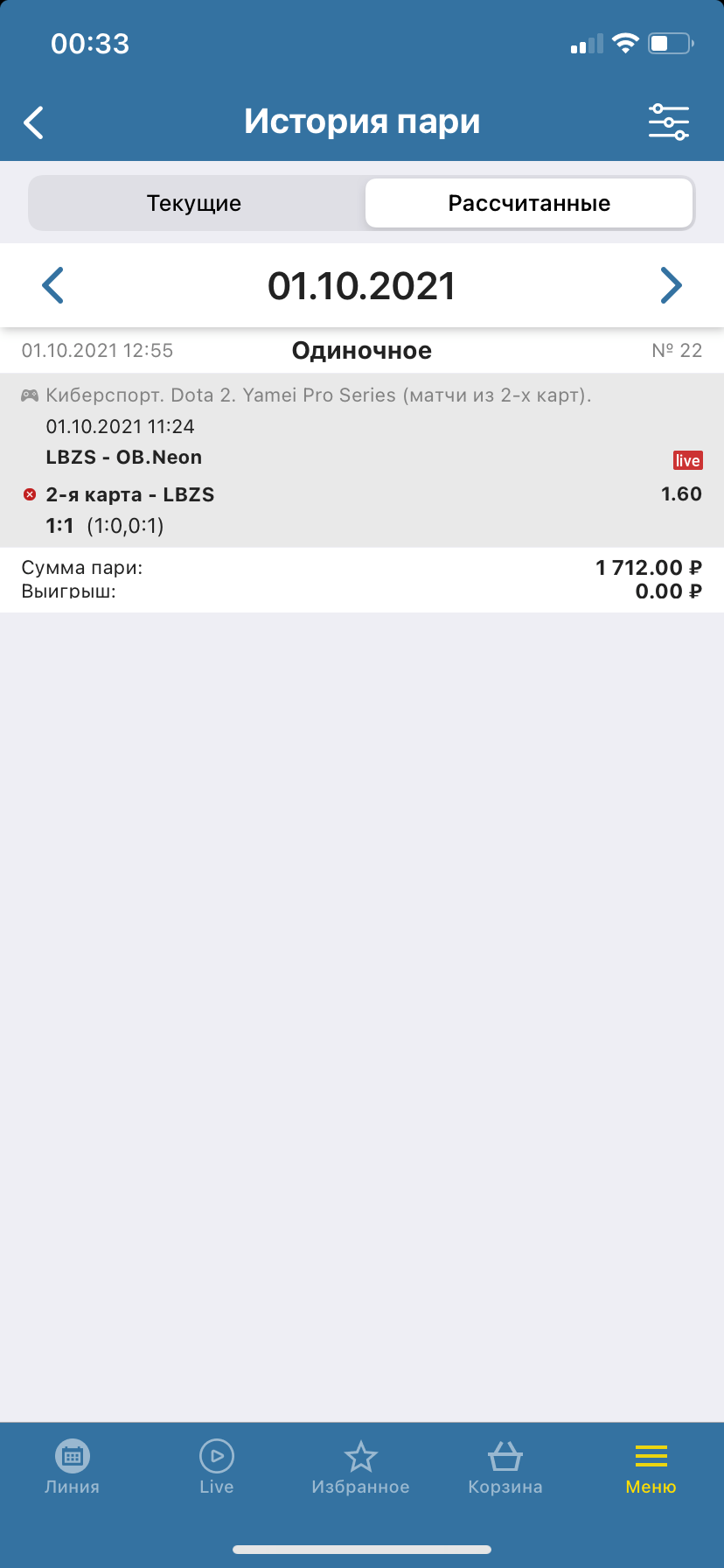724x1568 pixels.
Task: Select the Рассчитанные tab
Action: coord(529,204)
